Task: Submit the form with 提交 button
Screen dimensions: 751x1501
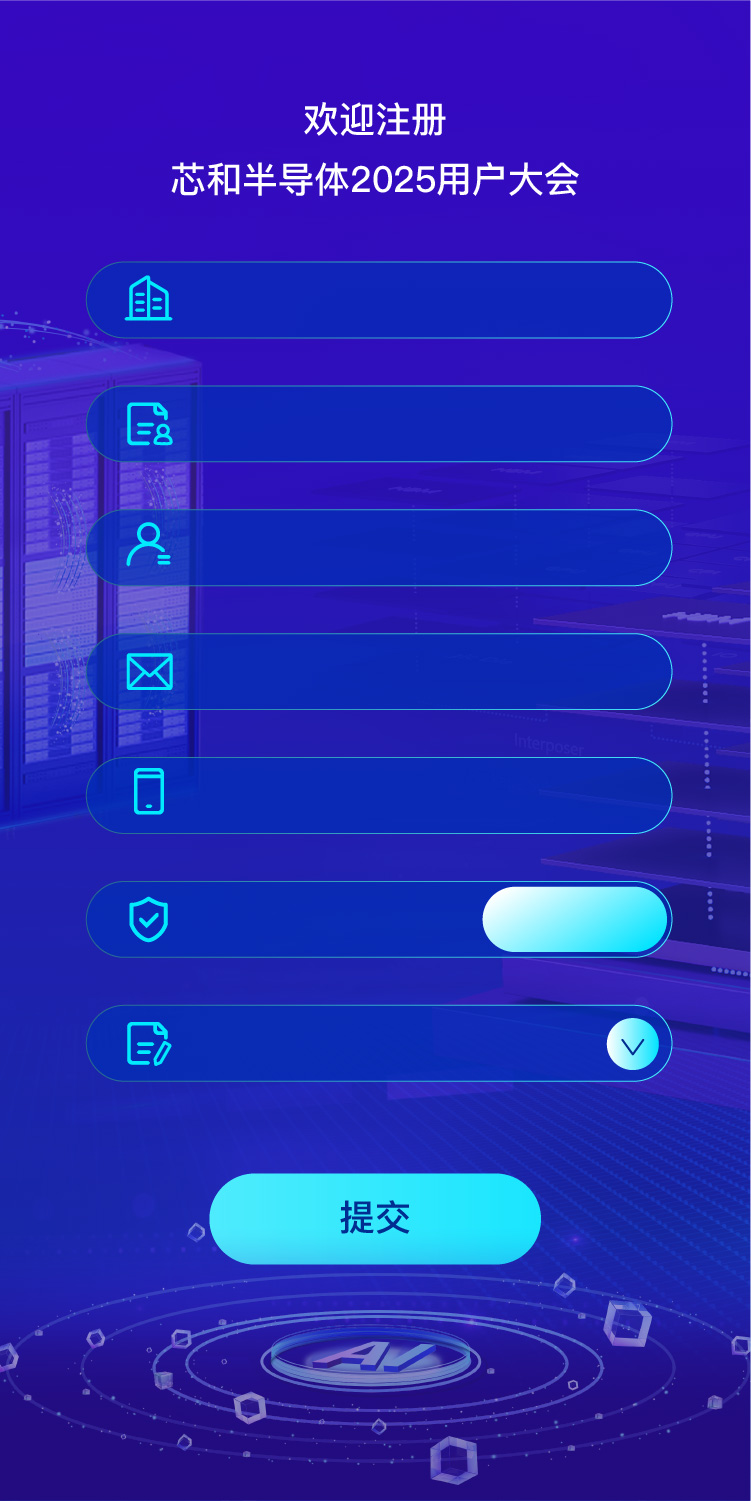Action: tap(375, 1219)
